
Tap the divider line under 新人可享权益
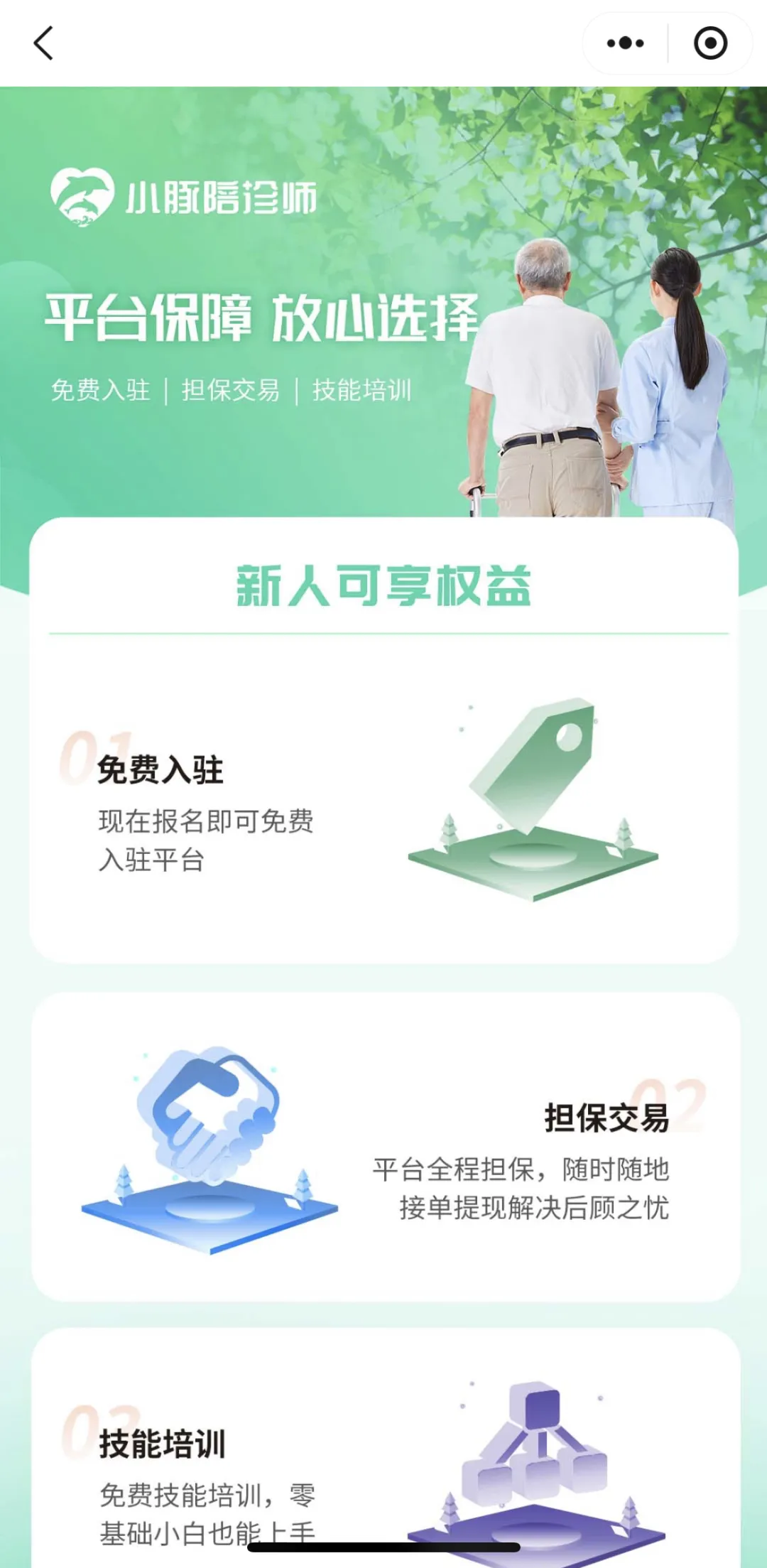(x=383, y=631)
